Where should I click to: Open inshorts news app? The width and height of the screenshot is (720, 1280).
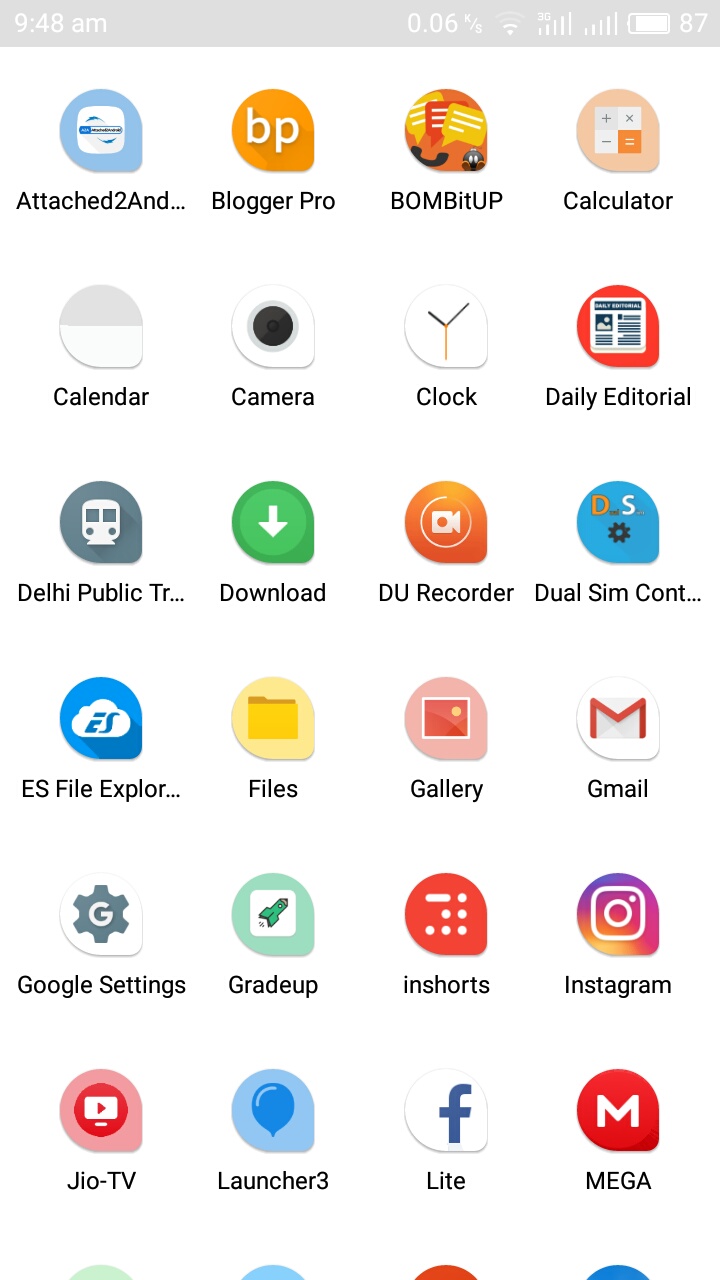[446, 915]
